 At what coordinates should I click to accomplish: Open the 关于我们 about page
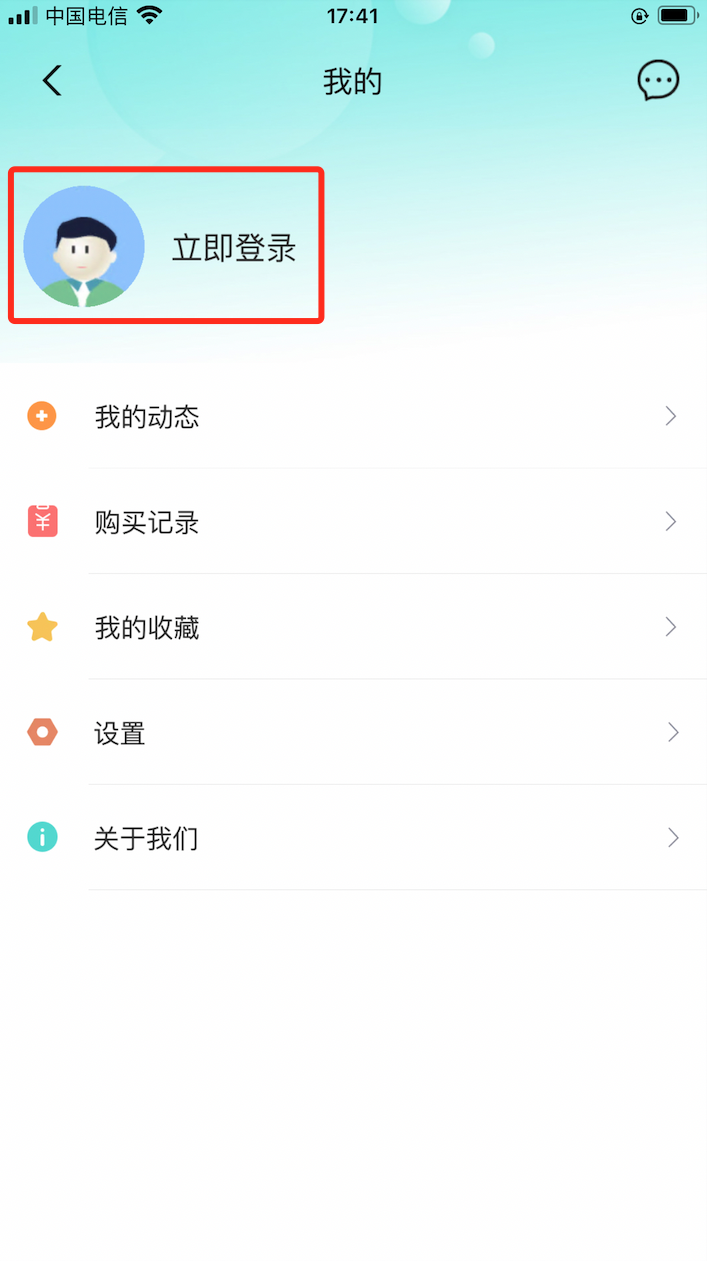(x=353, y=838)
